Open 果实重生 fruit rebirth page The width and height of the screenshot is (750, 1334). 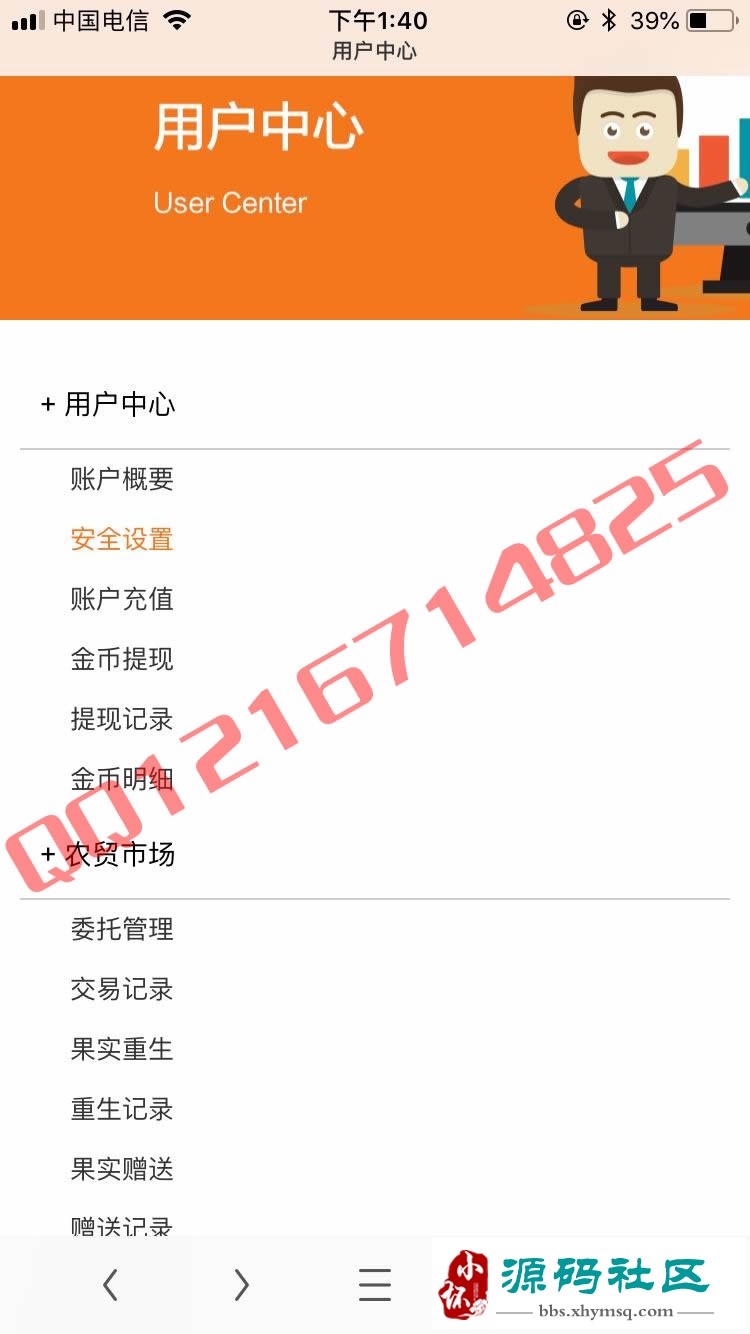(x=122, y=1049)
